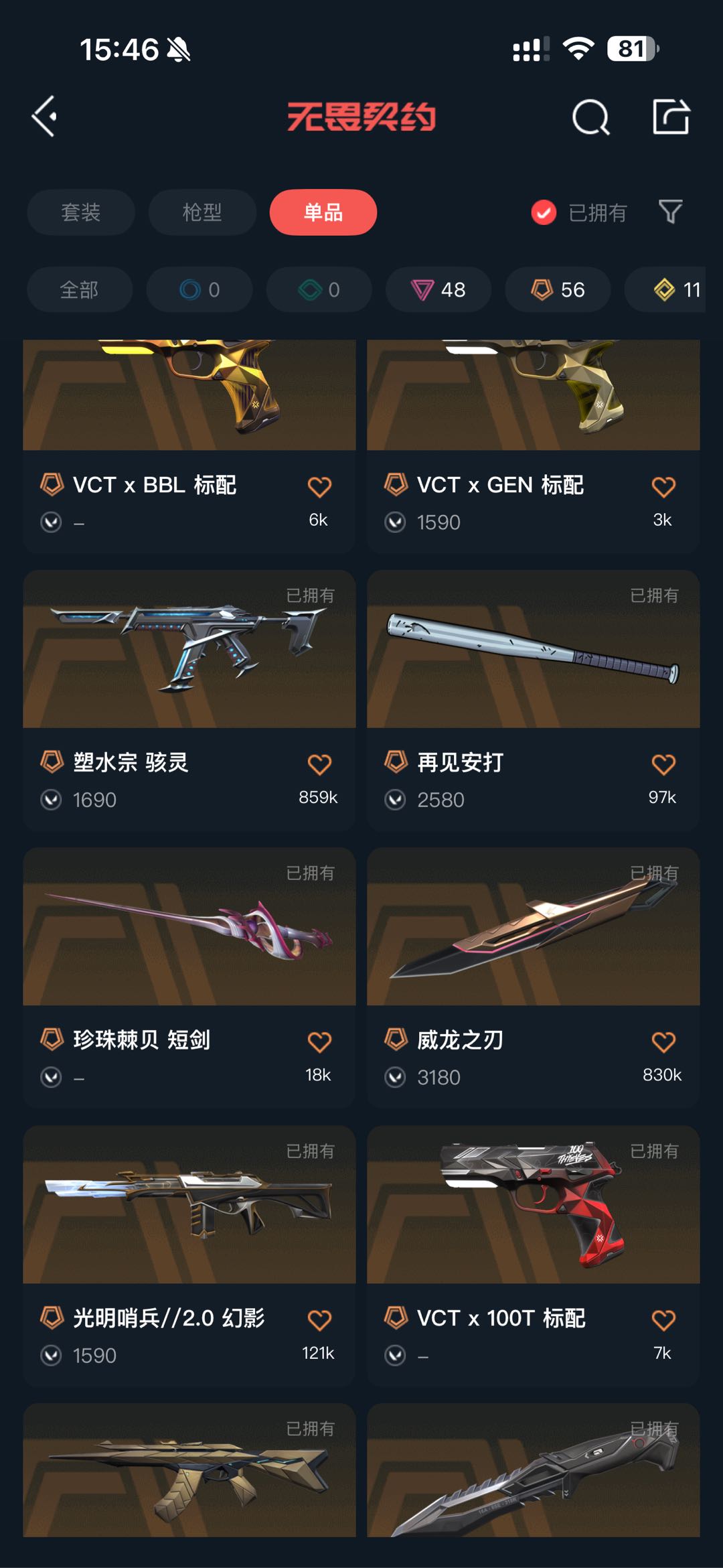
Task: Filter by the tier chip showing 56
Action: tap(557, 289)
